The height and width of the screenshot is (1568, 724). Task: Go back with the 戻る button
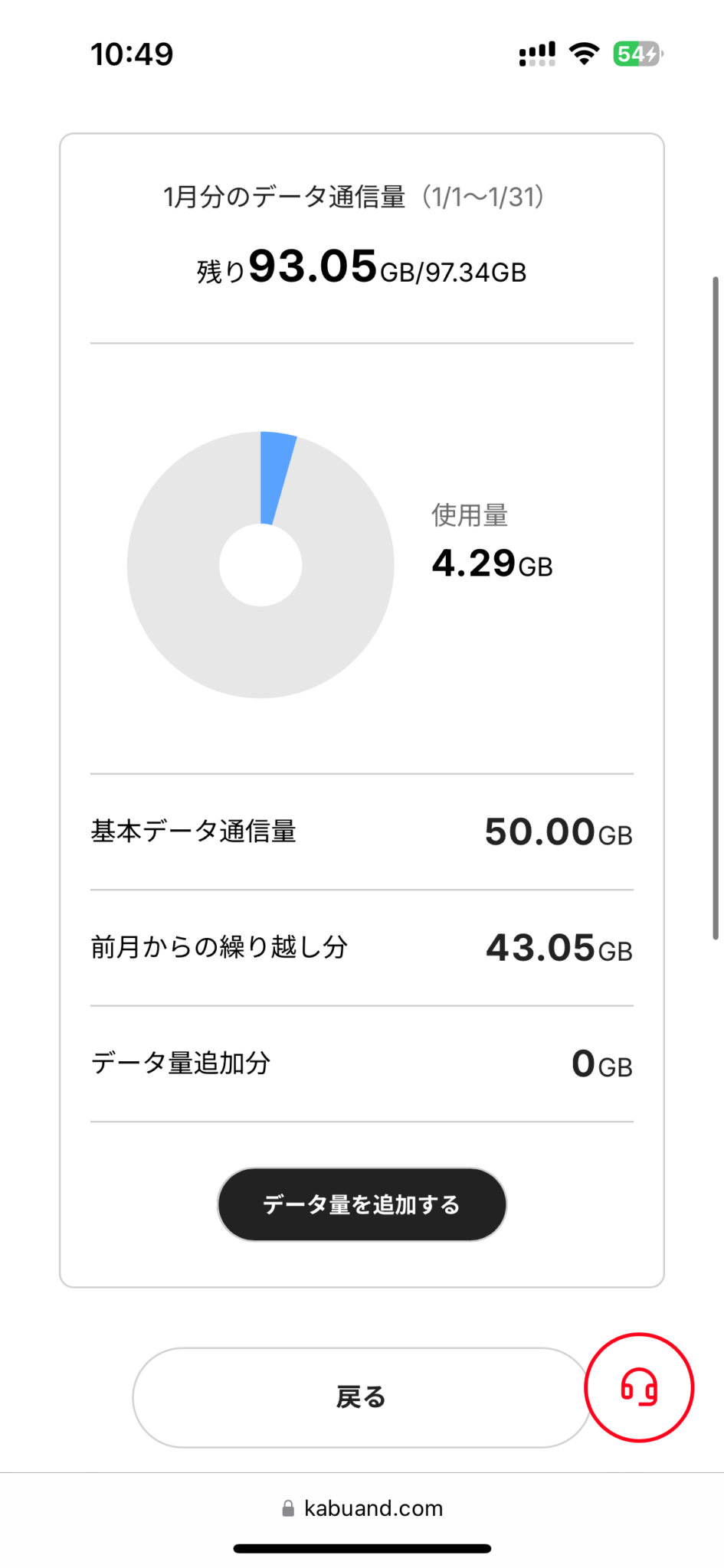[x=360, y=1397]
